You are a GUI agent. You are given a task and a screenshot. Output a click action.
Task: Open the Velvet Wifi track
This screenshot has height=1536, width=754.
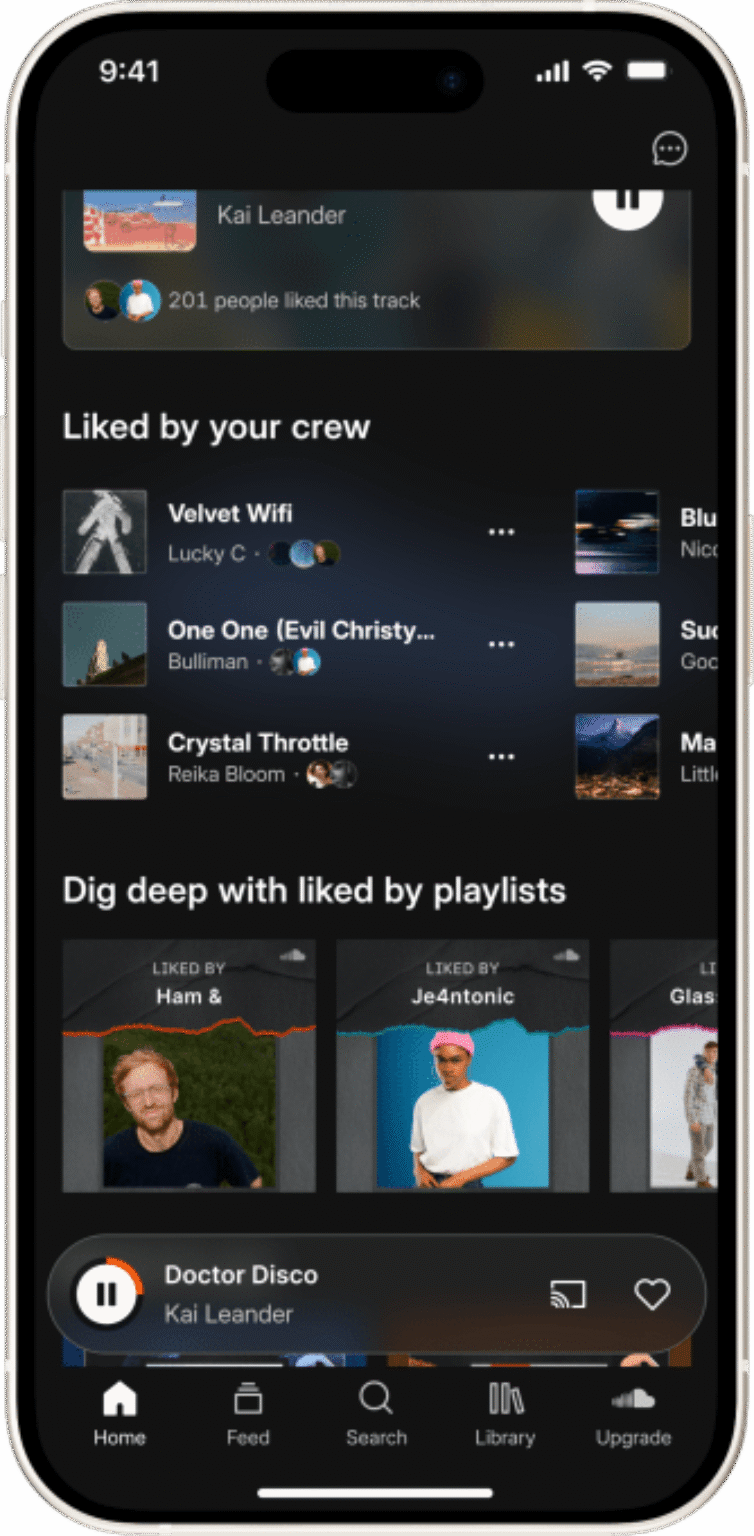pos(230,514)
